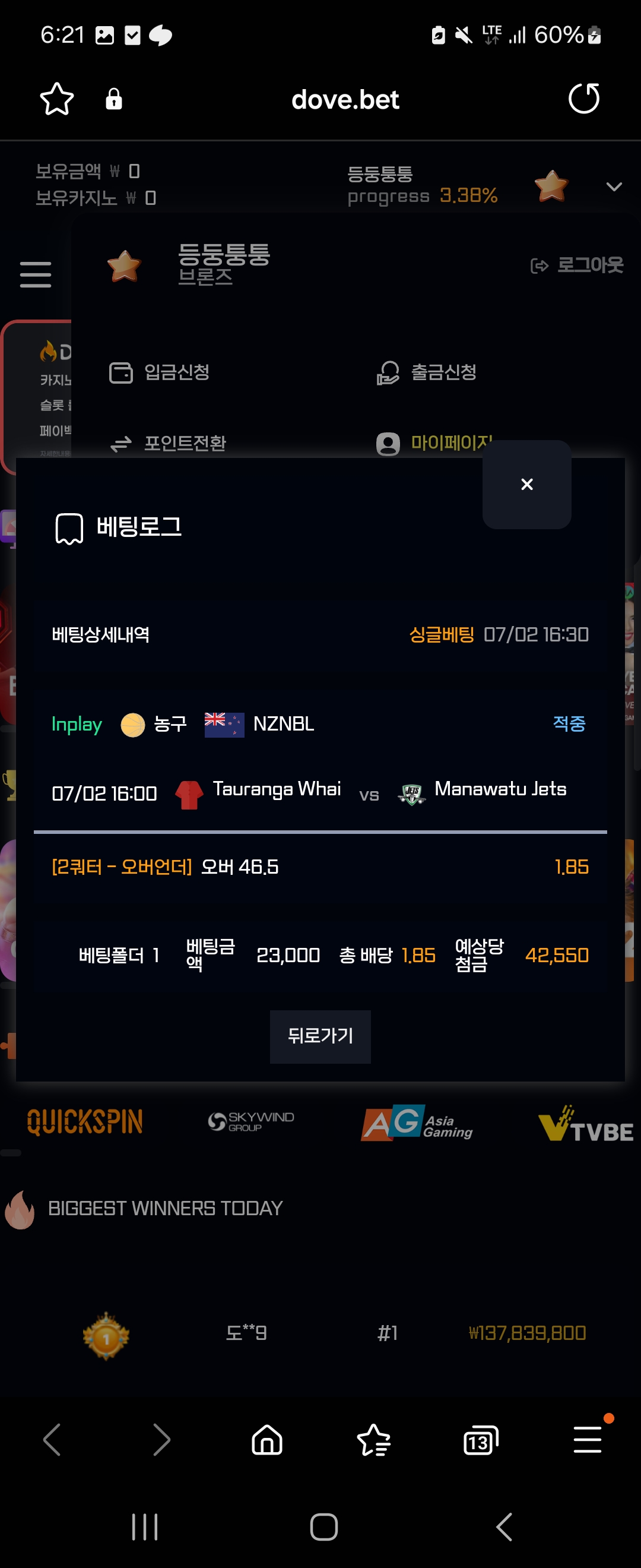This screenshot has width=641, height=1568.
Task: Open 포인트전환 point conversion
Action: [x=168, y=443]
